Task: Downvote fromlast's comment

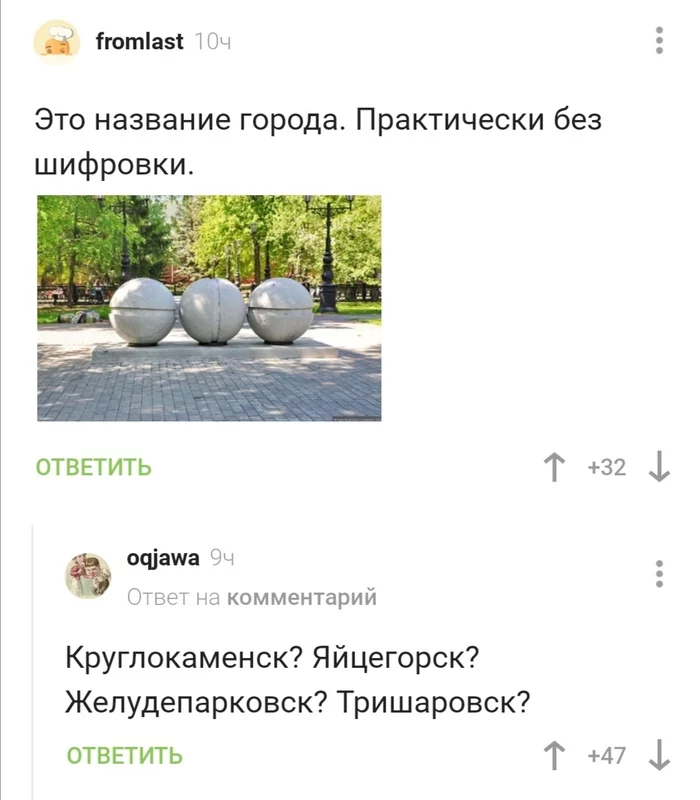Action: point(659,467)
